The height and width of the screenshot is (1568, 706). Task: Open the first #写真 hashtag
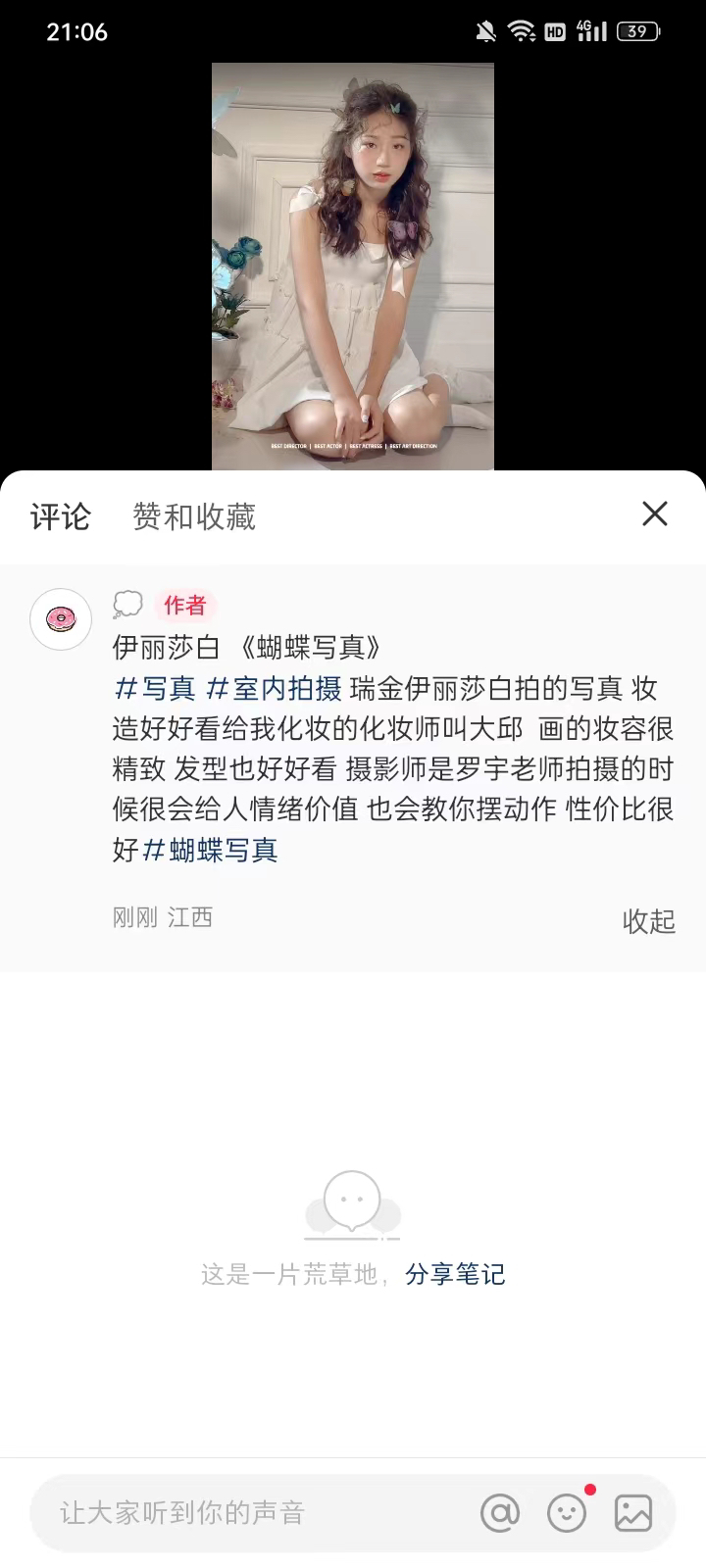pos(155,688)
